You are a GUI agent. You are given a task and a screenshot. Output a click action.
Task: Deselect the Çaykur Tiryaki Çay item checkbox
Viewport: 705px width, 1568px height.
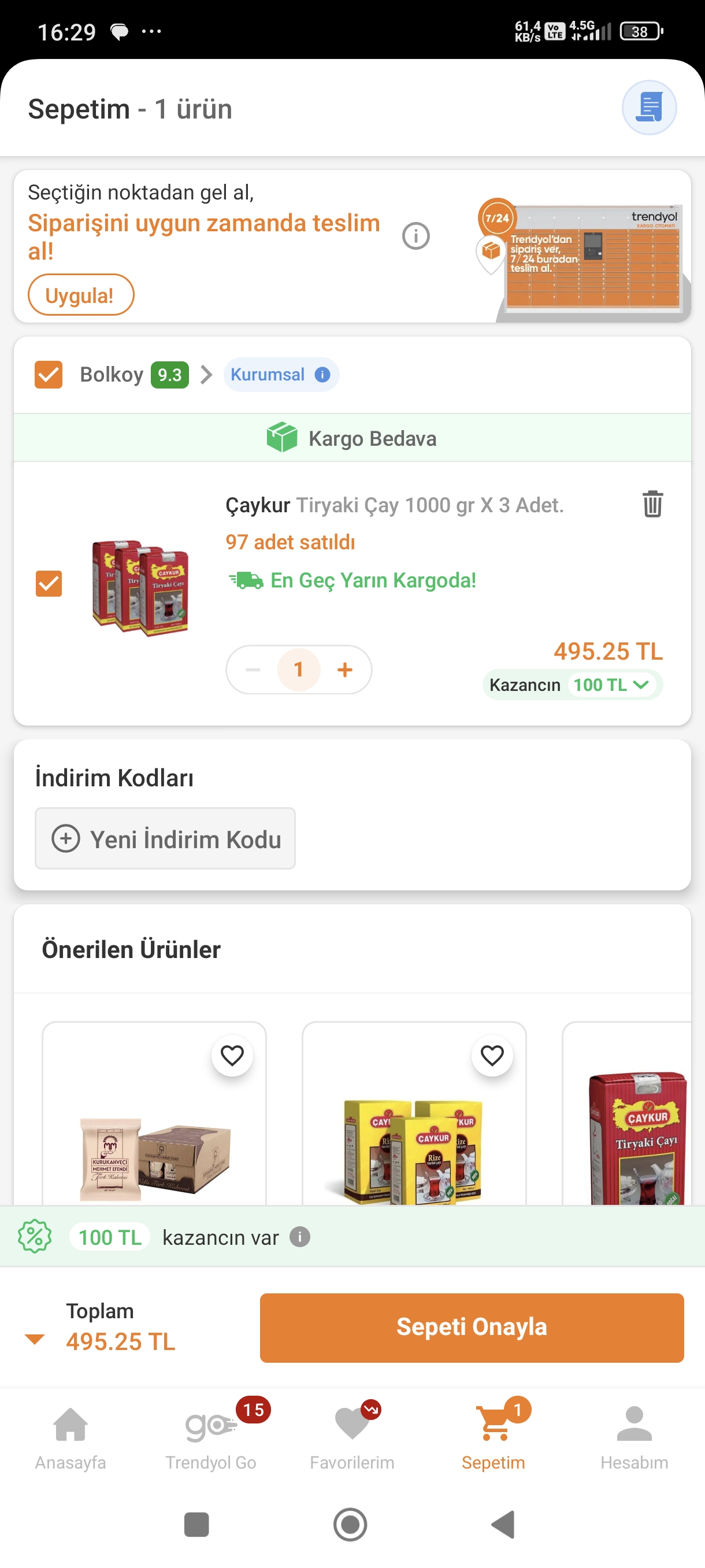(49, 583)
